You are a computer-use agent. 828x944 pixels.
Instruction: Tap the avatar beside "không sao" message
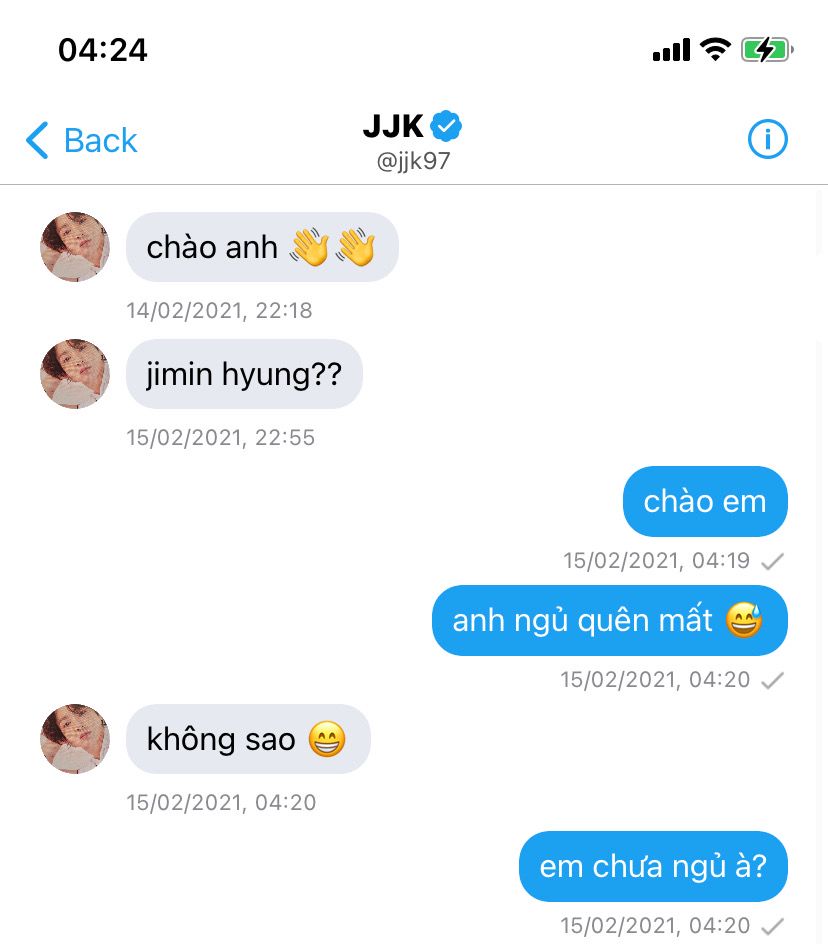tap(75, 739)
